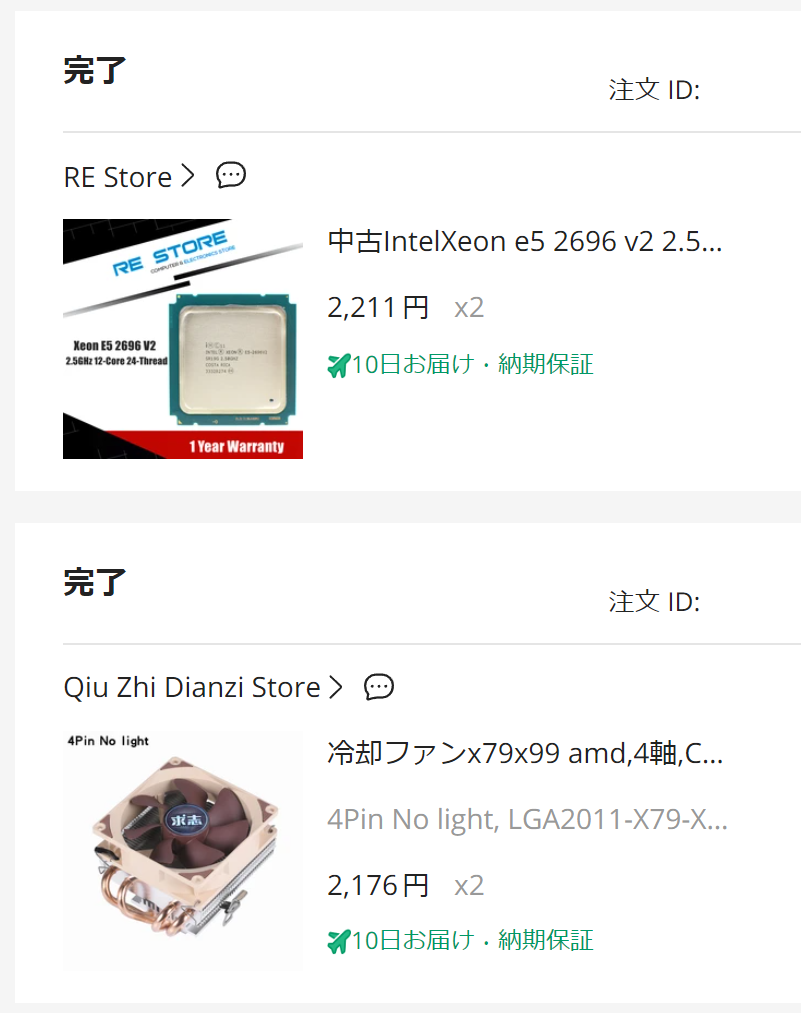This screenshot has width=801, height=1013.
Task: View the 冷却ファンx79x99 order item
Action: [x=525, y=753]
